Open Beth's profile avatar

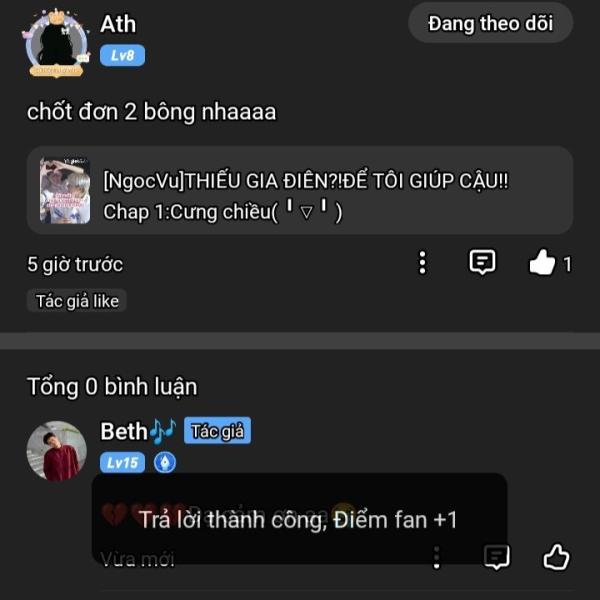point(57,451)
